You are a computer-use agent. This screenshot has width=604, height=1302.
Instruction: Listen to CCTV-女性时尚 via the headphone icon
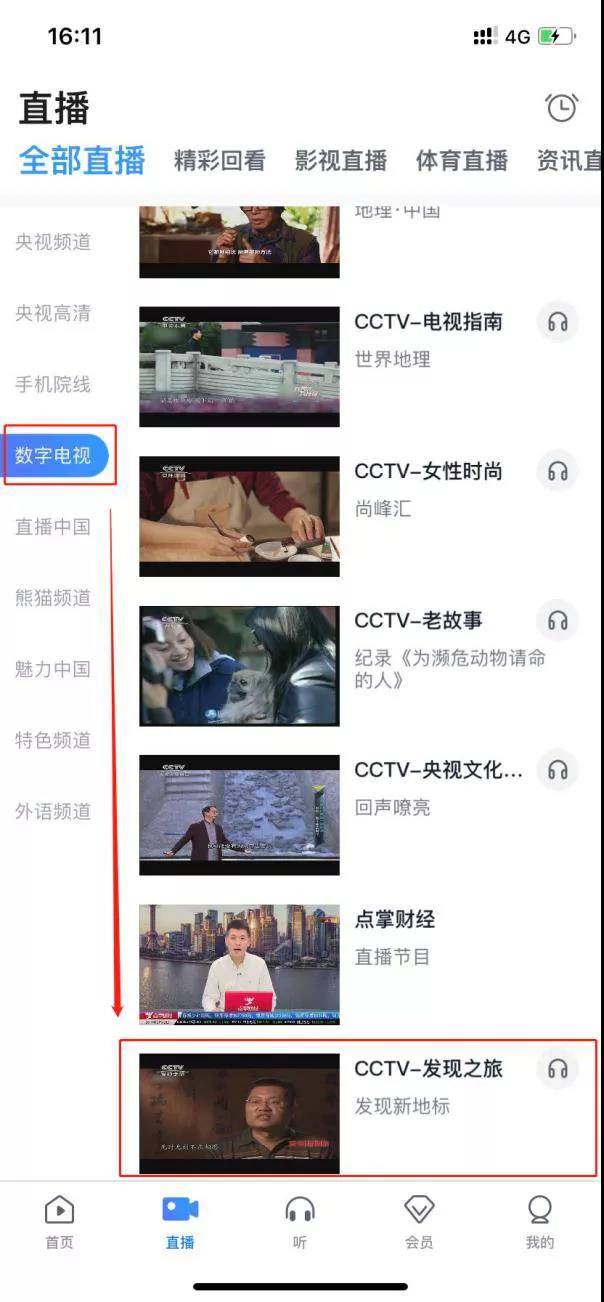557,471
